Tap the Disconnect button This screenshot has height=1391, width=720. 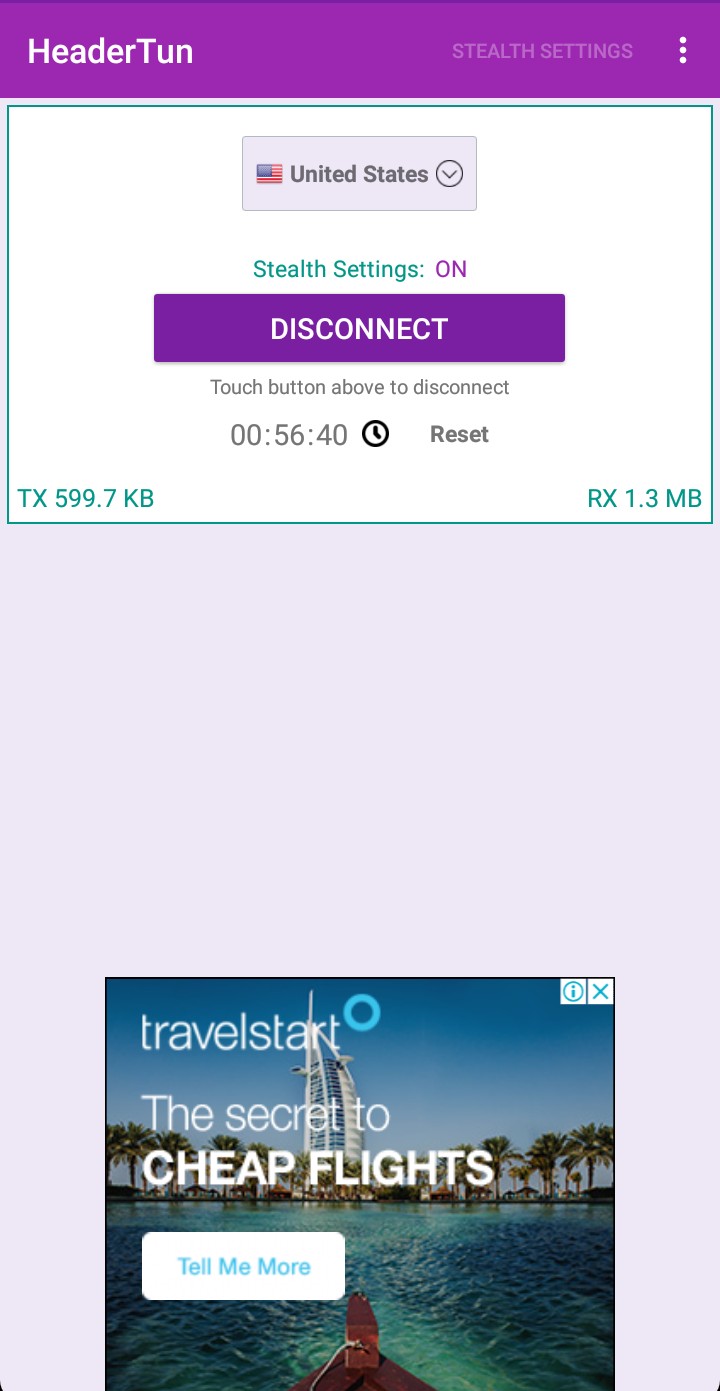pyautogui.click(x=359, y=328)
